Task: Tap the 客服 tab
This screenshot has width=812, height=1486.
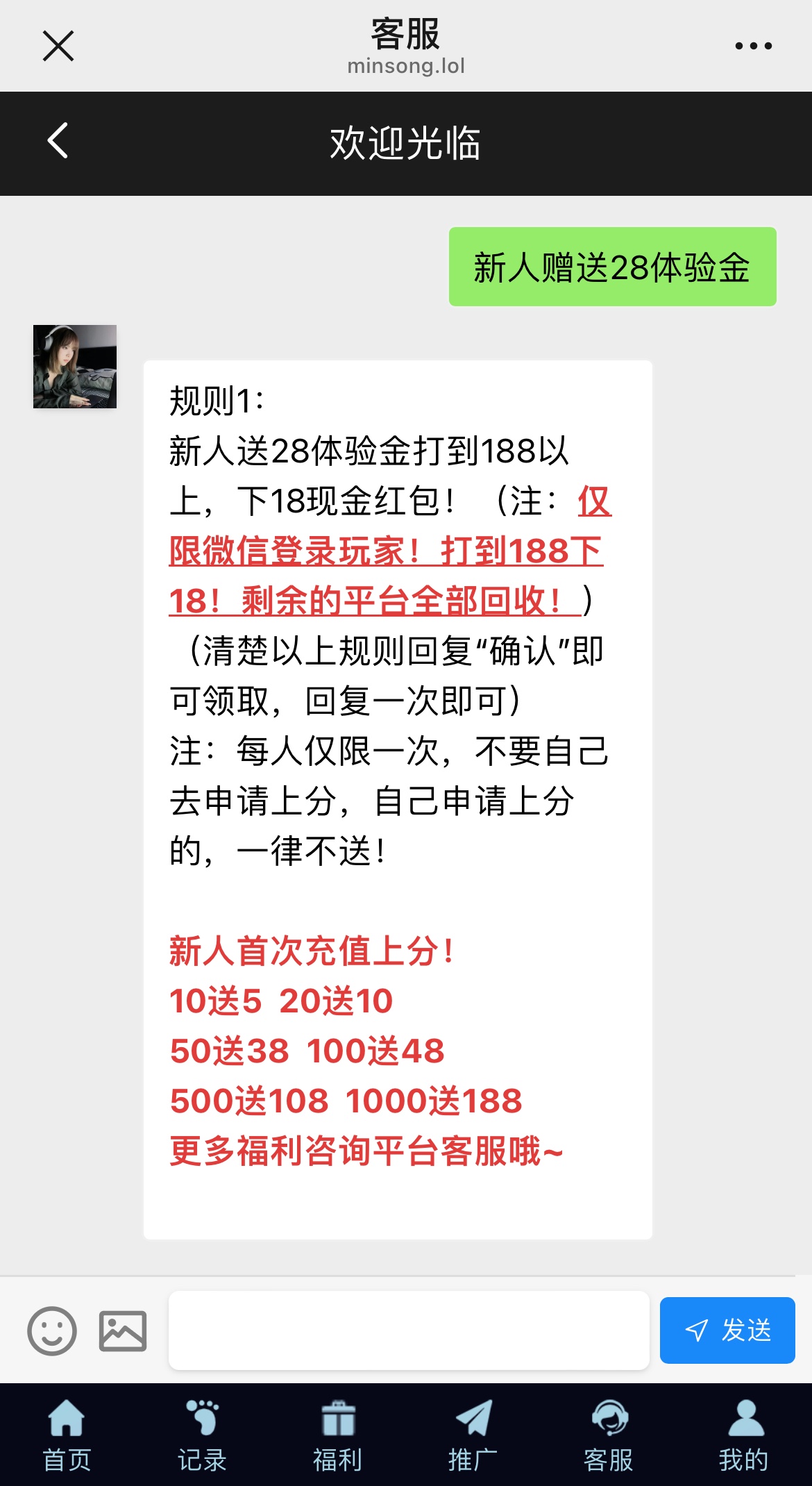Action: click(609, 1435)
